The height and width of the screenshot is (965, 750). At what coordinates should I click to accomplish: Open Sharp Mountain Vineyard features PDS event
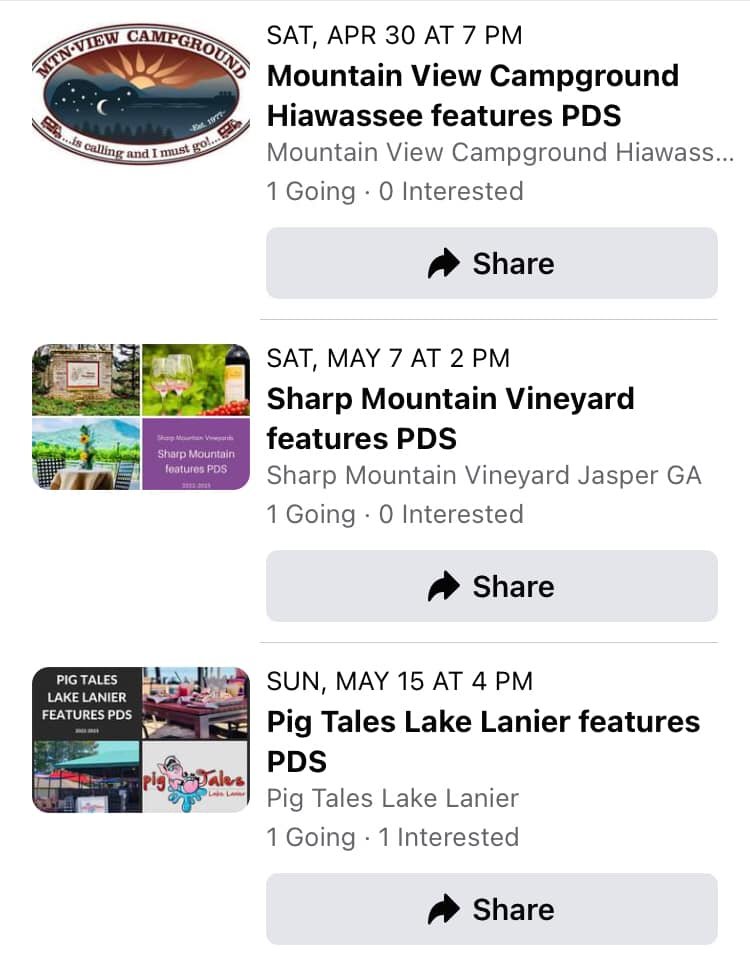(450, 418)
